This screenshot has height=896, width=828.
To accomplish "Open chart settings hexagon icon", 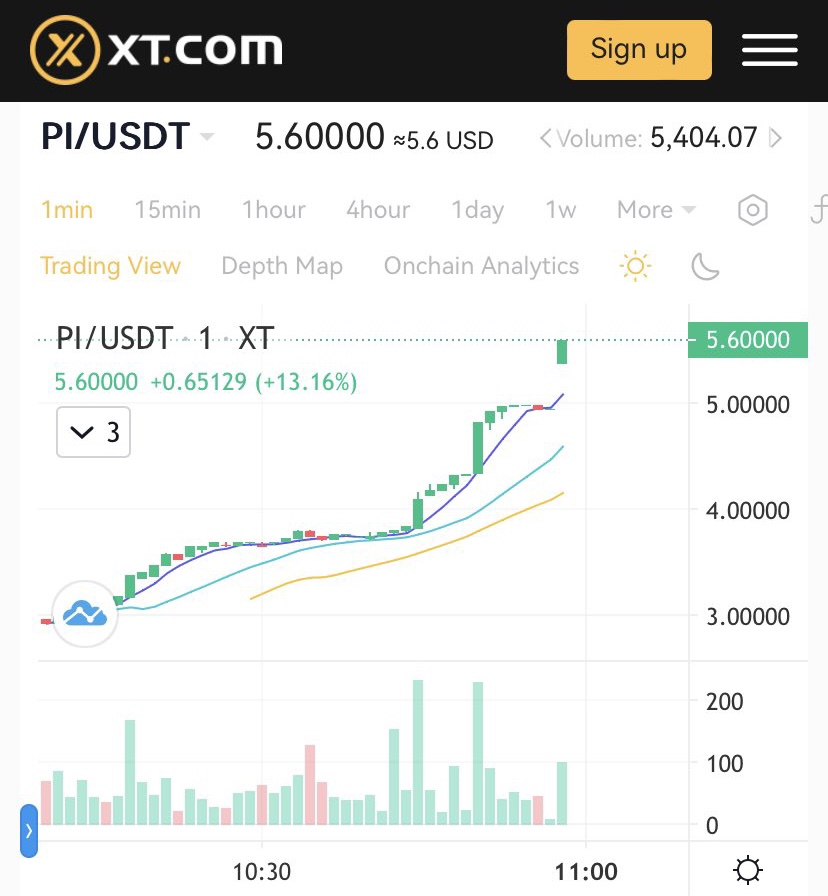I will 753,210.
